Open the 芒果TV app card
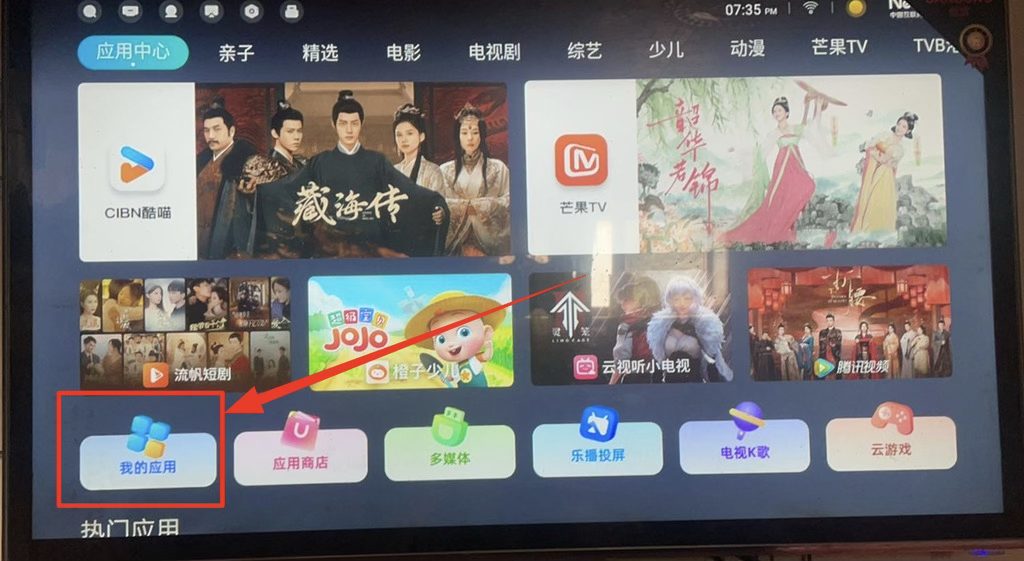Viewport: 1024px width, 561px height. tap(582, 167)
